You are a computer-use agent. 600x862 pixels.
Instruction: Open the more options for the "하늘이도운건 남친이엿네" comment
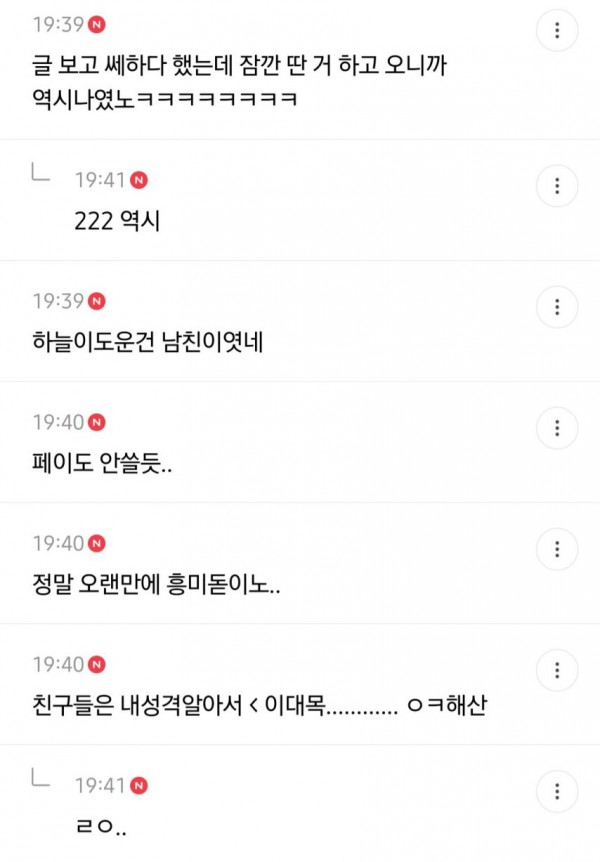[557, 307]
